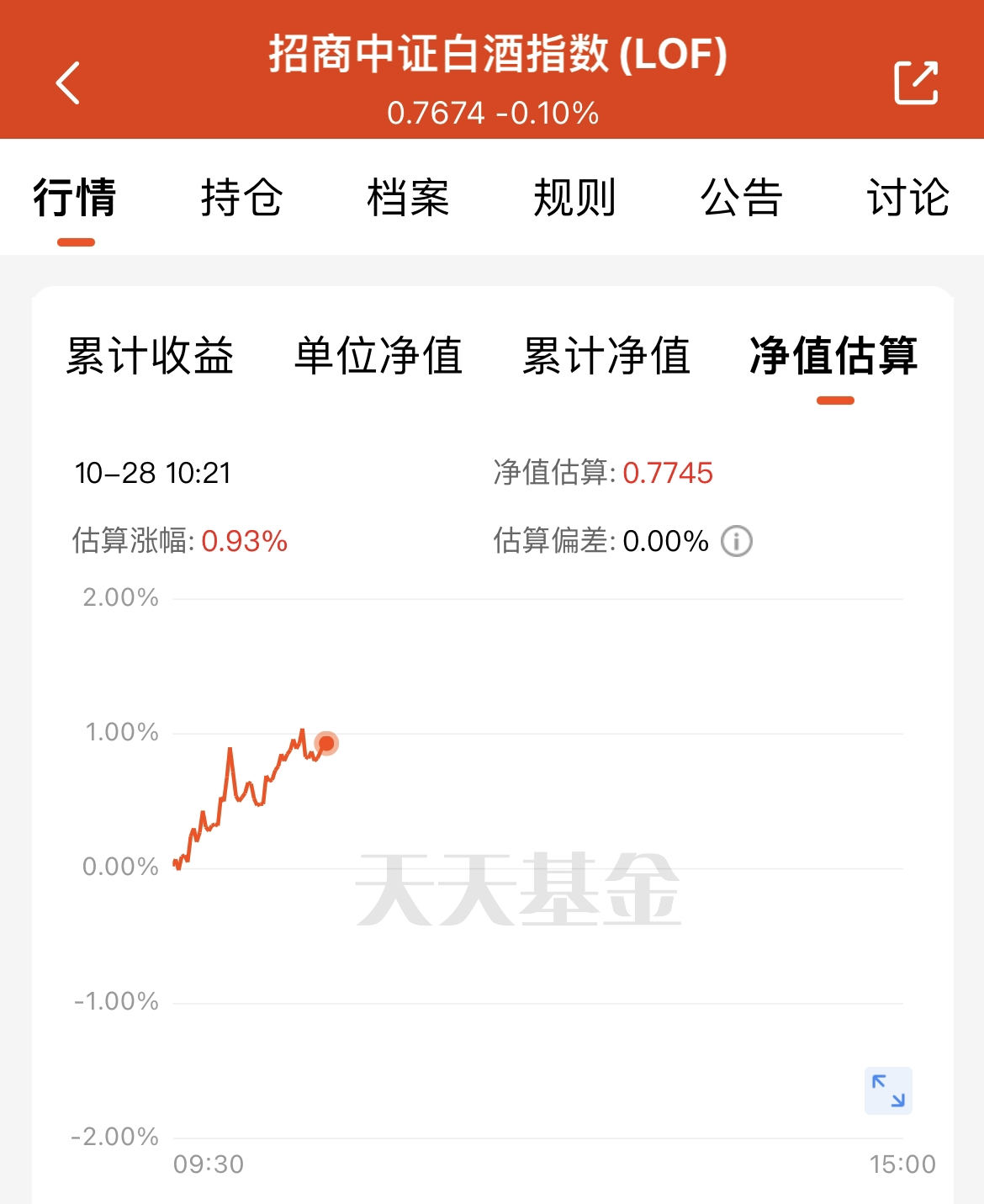Go back to the previous page
Viewport: 984px width, 1204px height.
point(68,82)
